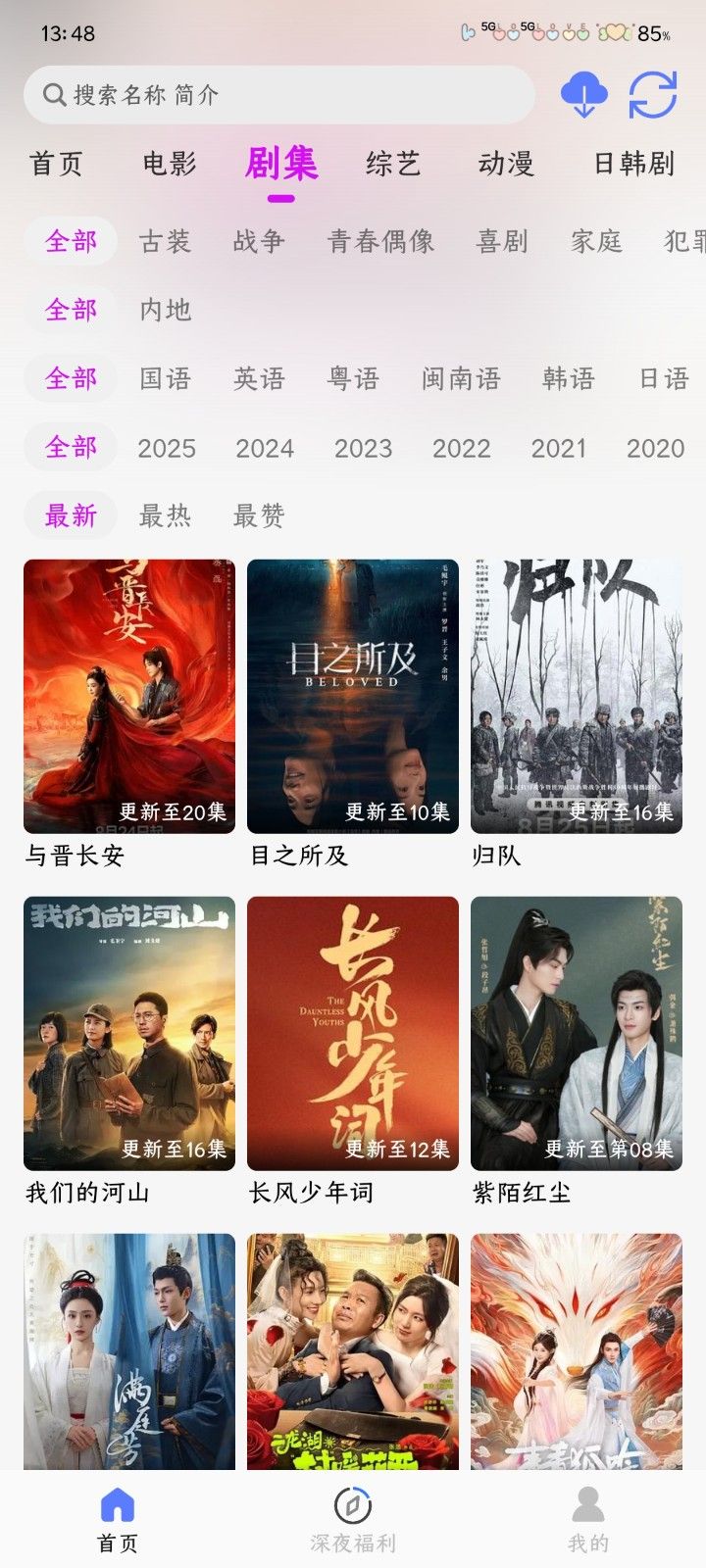Switch to the 电影 tab
Image resolution: width=706 pixels, height=1568 pixels.
click(x=168, y=164)
